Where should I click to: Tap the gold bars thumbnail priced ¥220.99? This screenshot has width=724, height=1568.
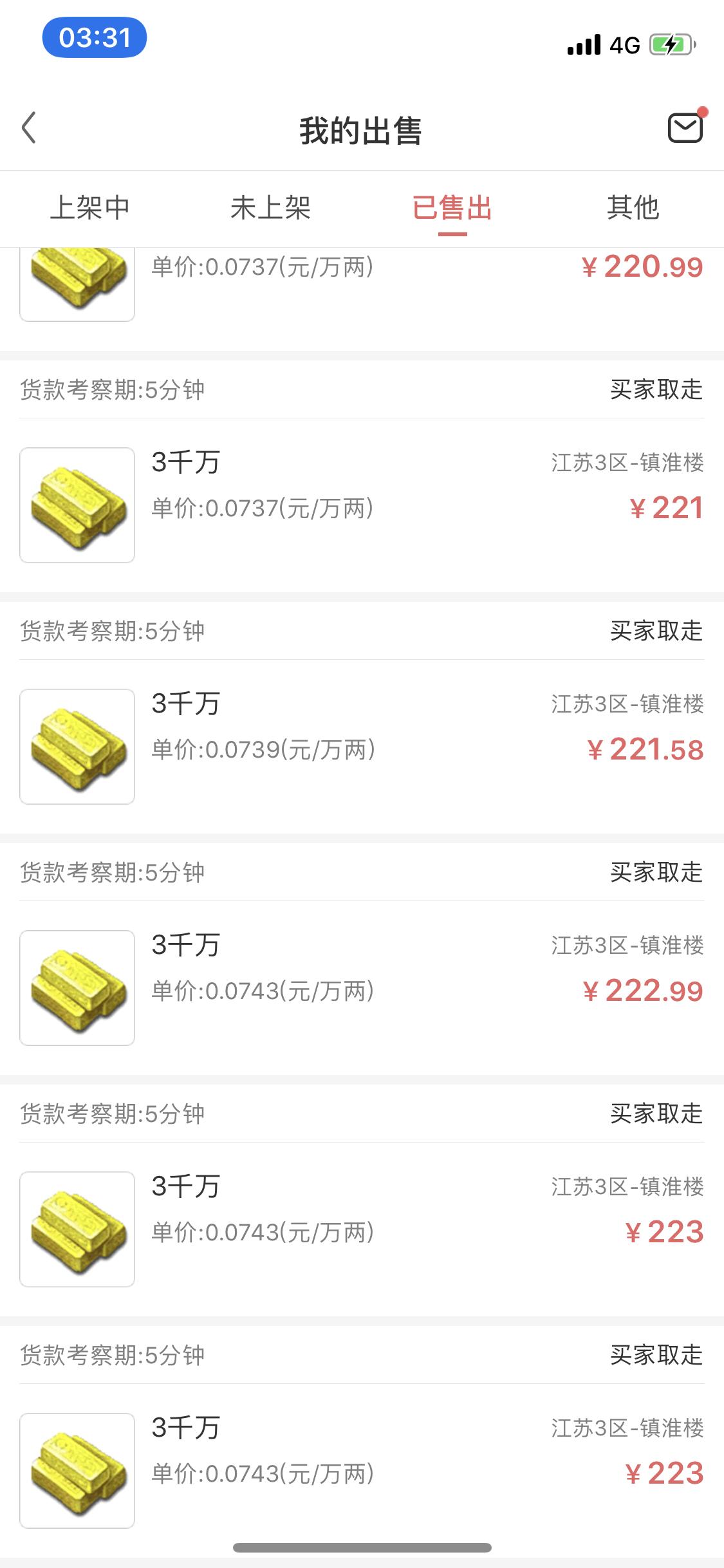(77, 283)
